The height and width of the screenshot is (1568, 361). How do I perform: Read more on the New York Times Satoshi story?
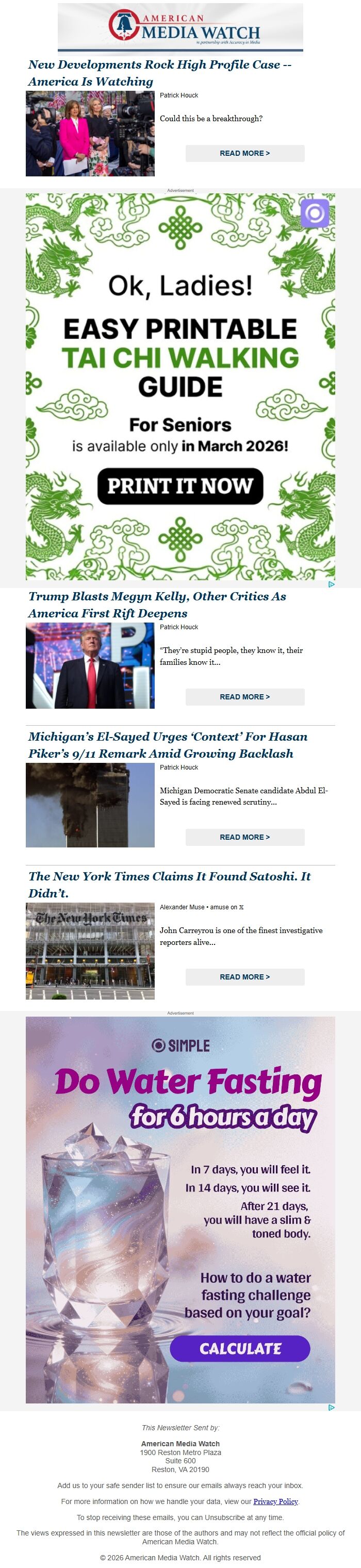click(245, 977)
